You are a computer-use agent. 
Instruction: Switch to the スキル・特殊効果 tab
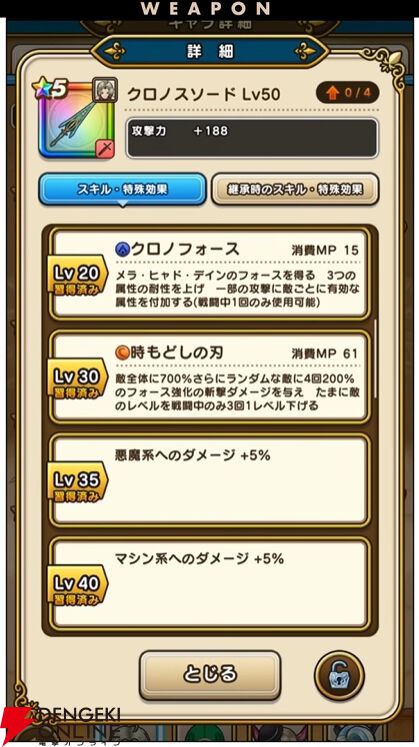point(122,189)
